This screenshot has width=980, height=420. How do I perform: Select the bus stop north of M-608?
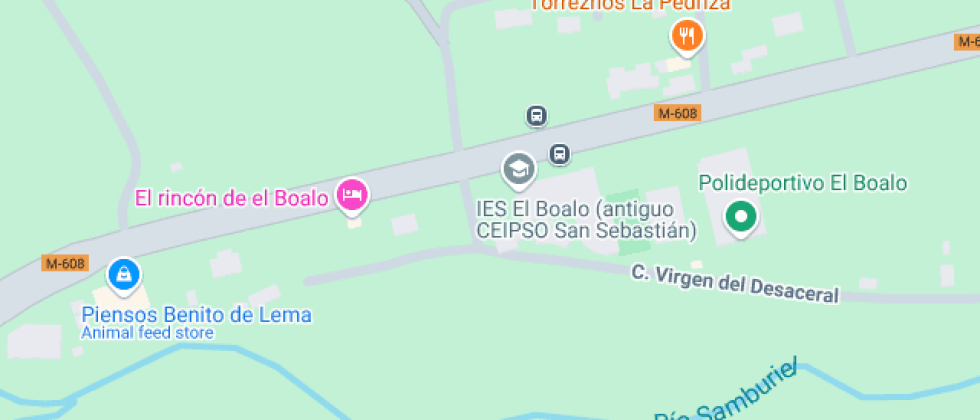537,116
